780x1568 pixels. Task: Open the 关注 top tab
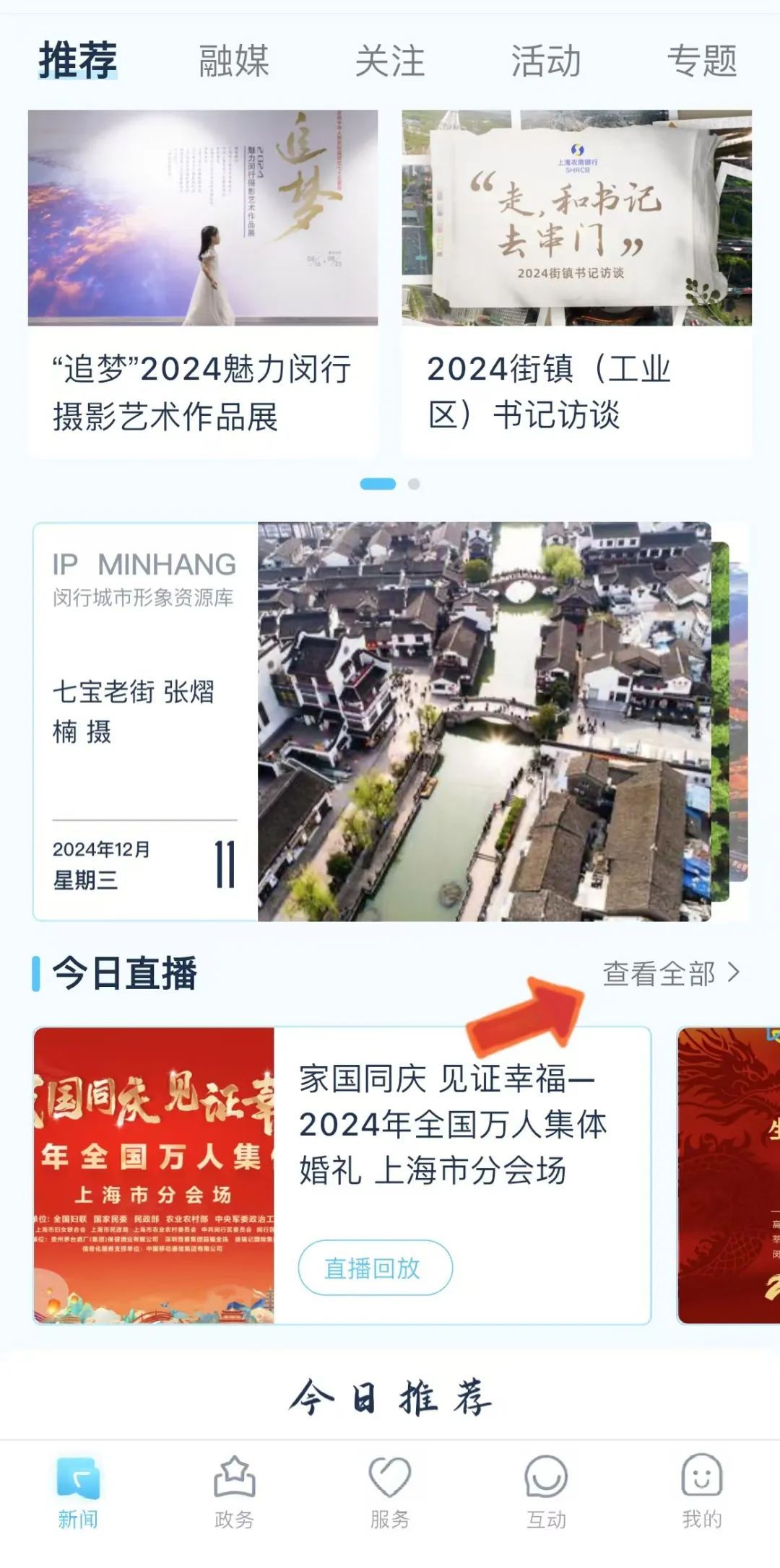coord(390,61)
